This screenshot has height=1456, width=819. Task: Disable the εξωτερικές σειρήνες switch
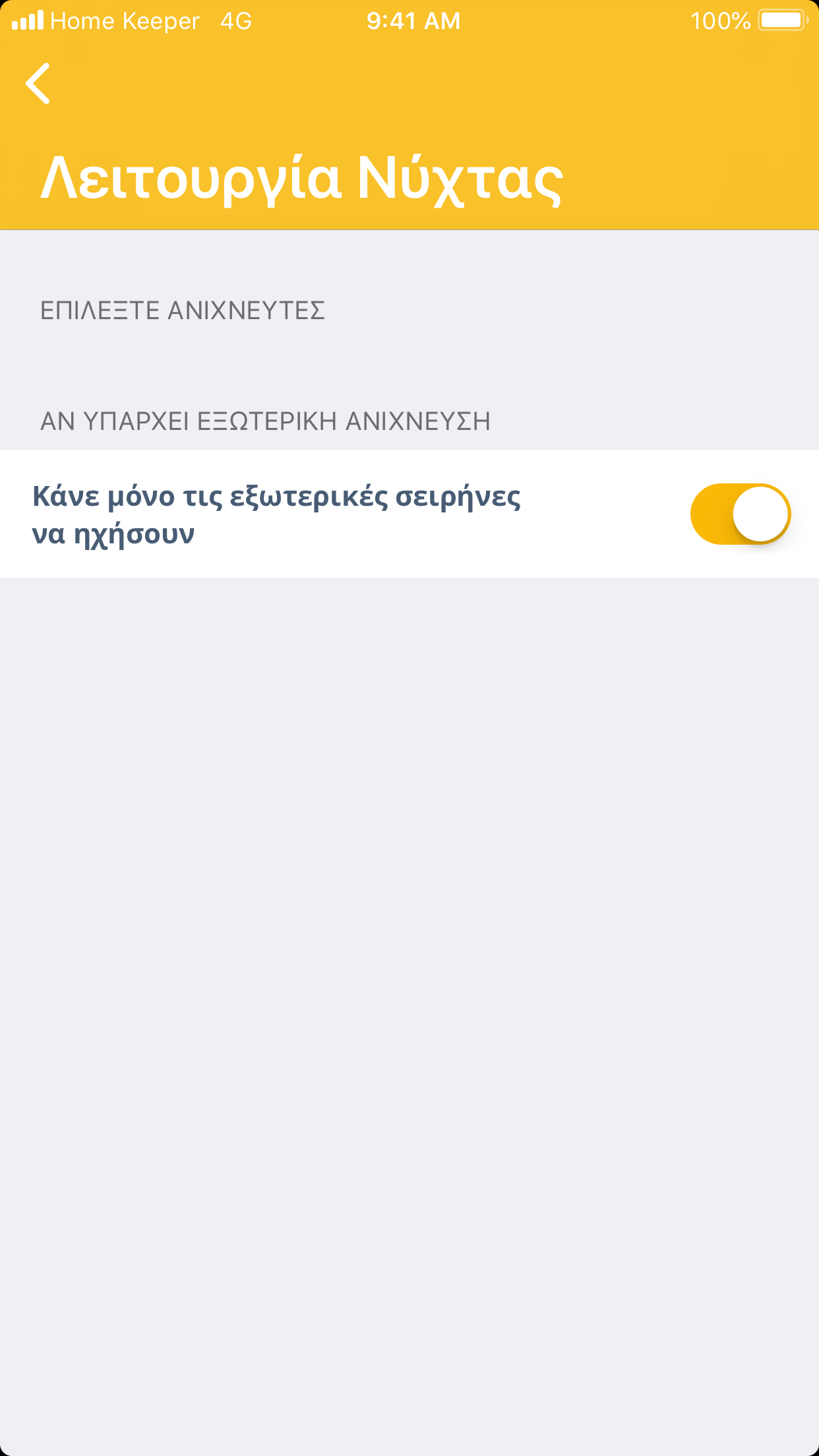[740, 514]
